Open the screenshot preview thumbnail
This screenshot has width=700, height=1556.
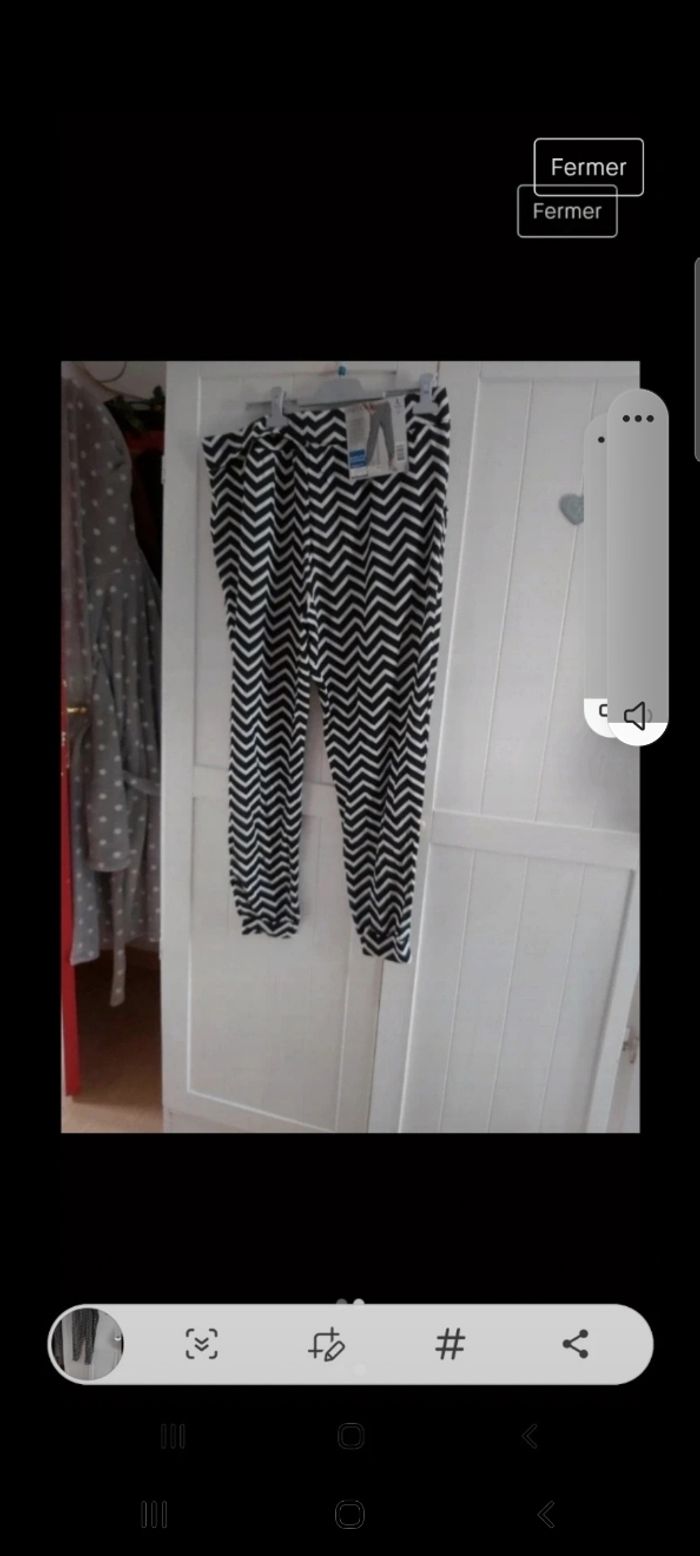coord(88,1344)
